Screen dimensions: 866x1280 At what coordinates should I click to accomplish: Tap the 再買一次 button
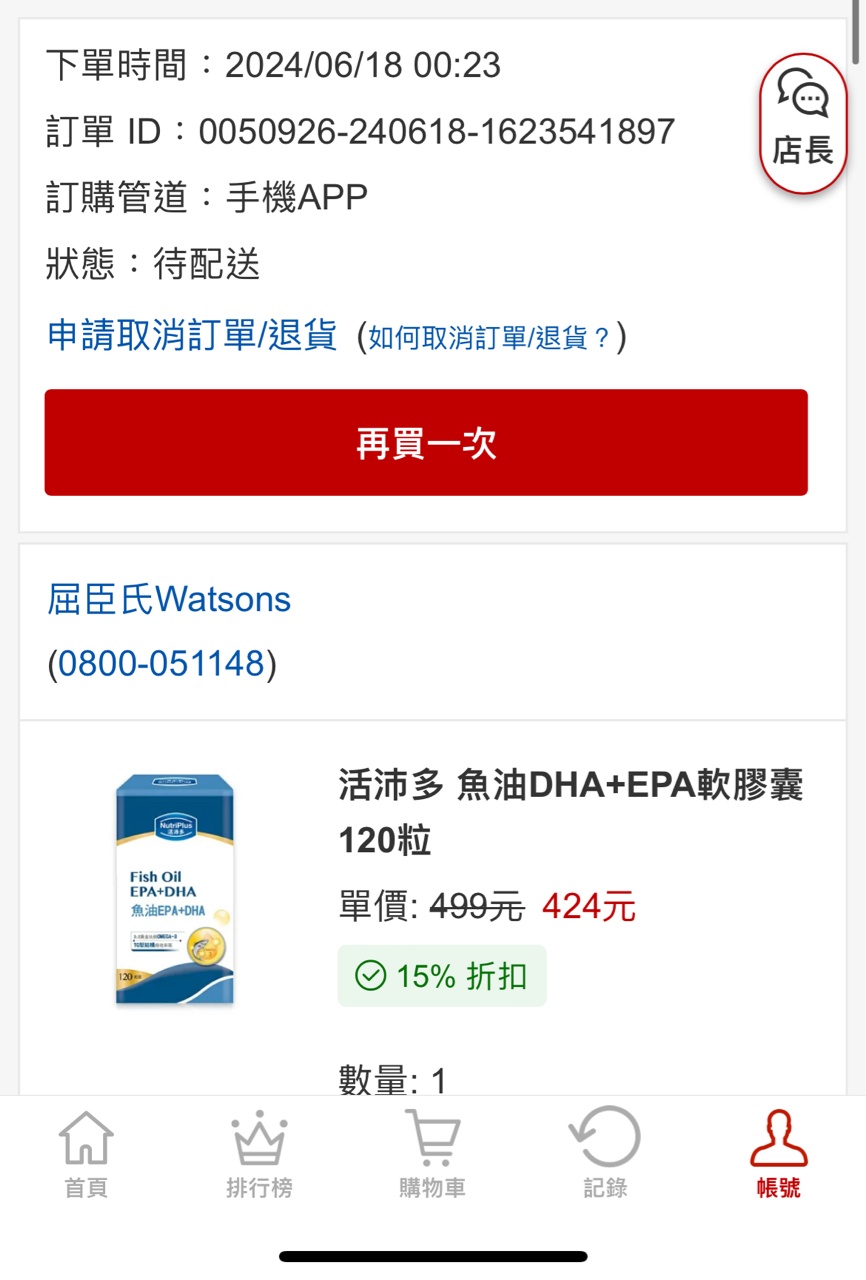426,443
